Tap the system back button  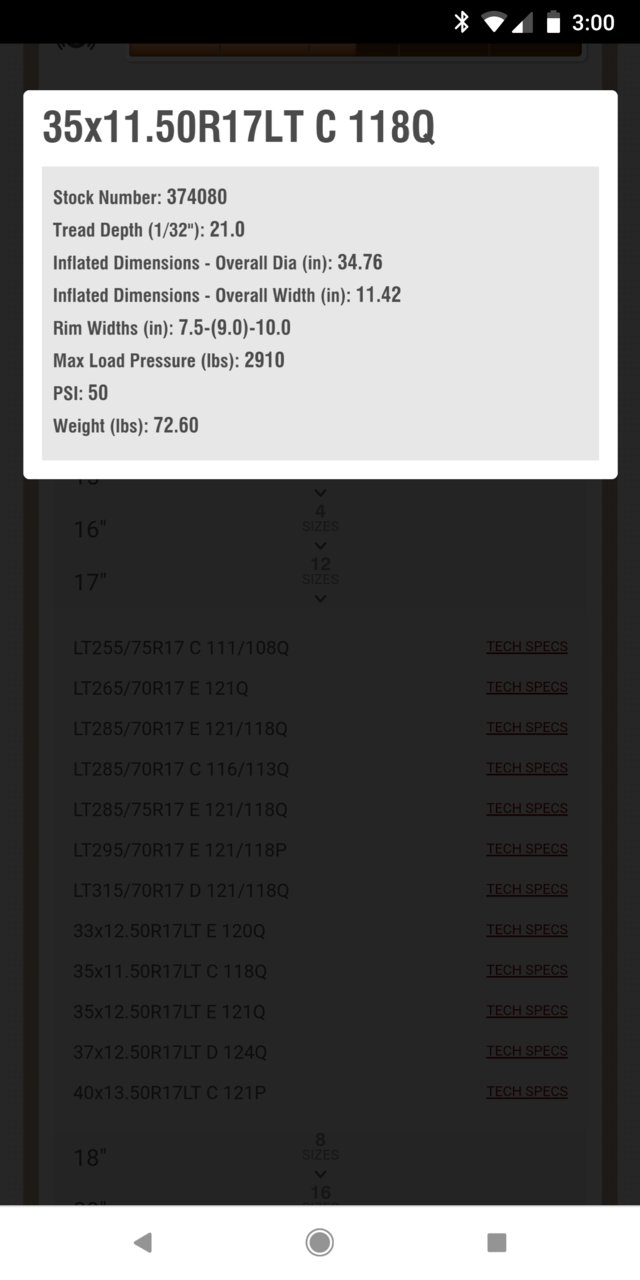[143, 1242]
